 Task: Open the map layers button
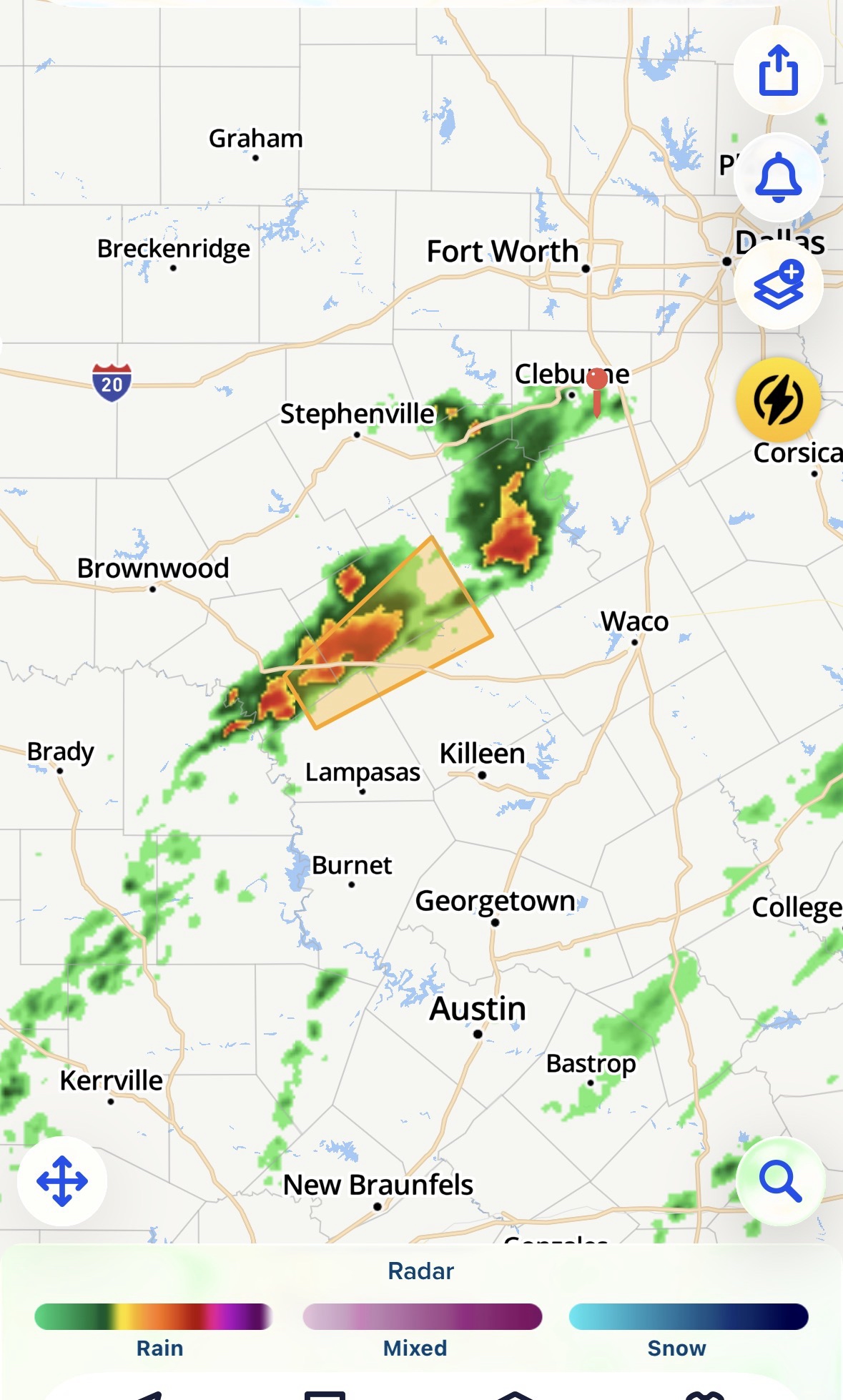(x=778, y=285)
